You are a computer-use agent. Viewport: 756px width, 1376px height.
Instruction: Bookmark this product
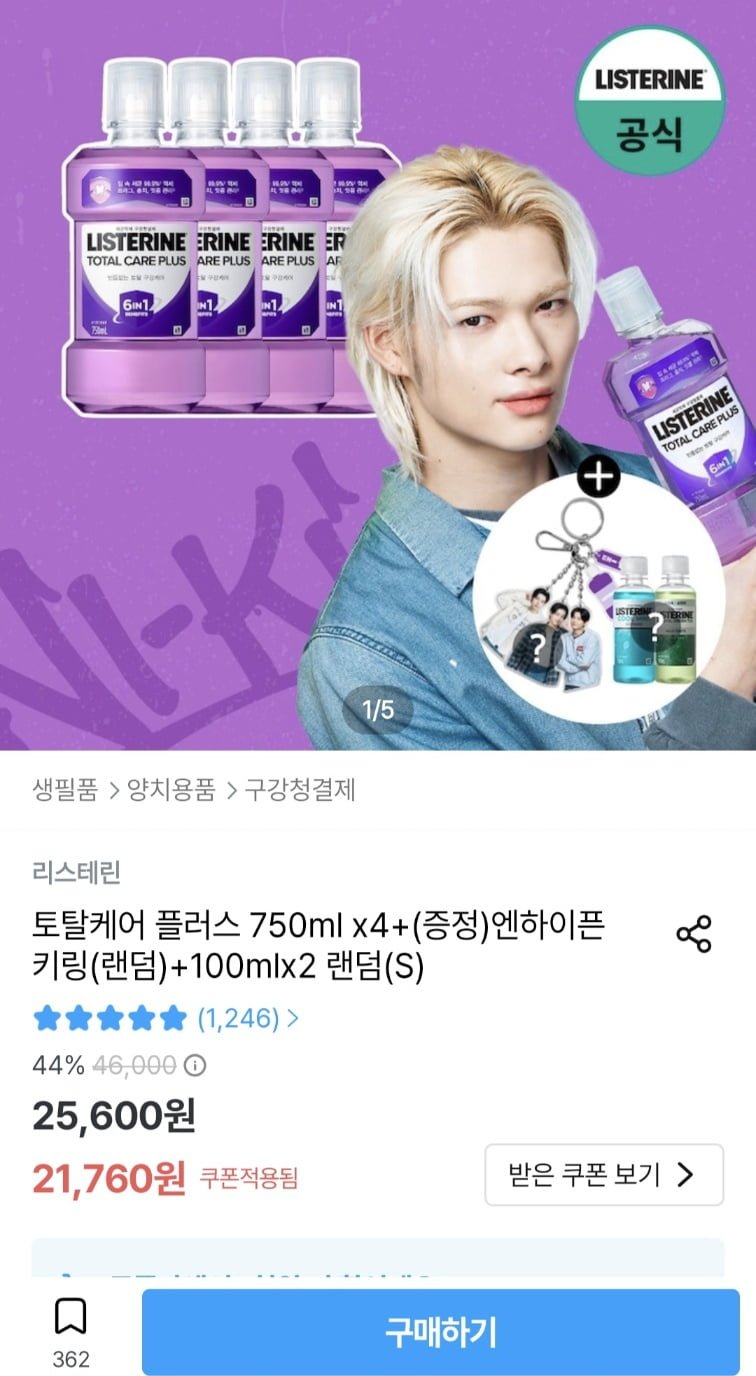coord(70,1318)
